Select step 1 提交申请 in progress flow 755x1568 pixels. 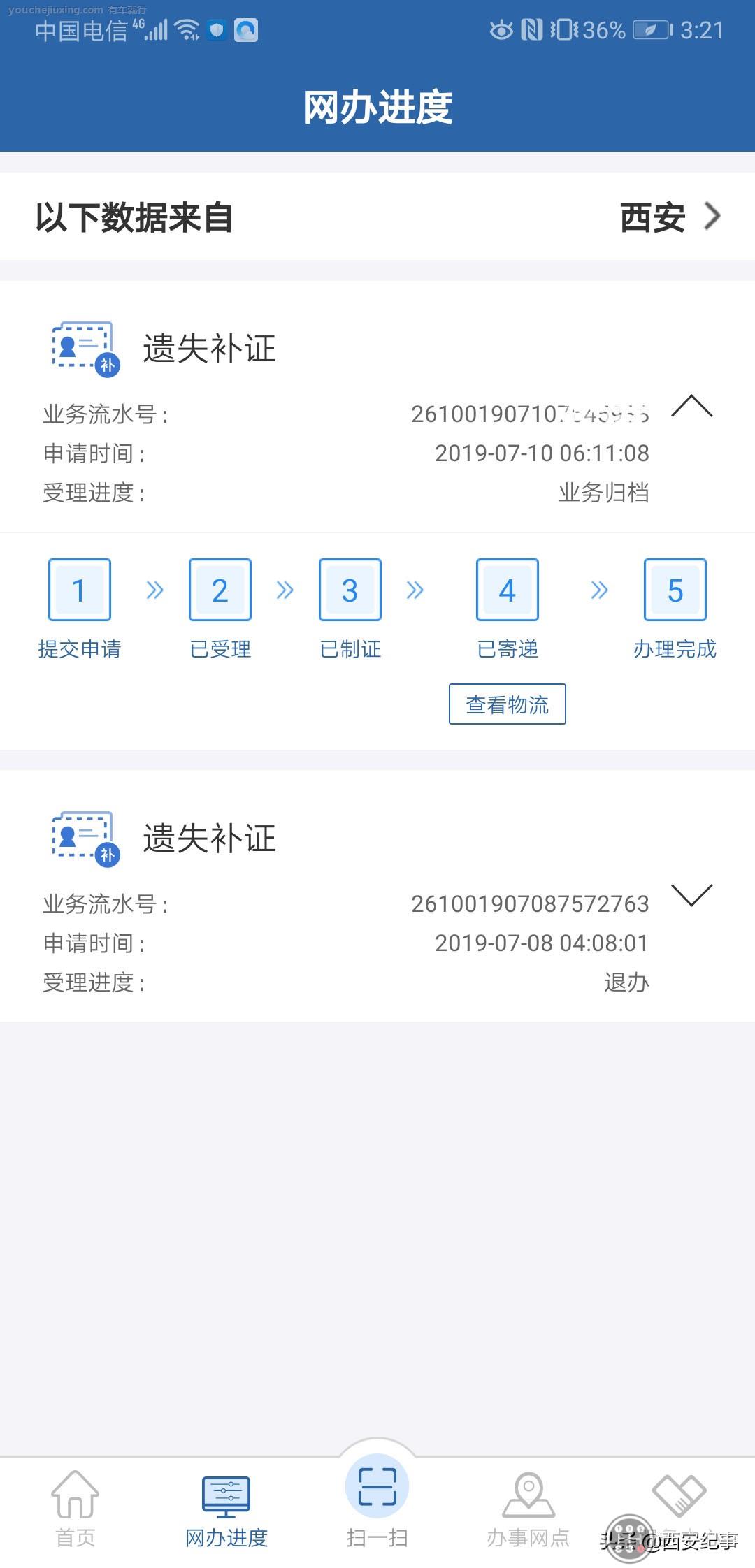tap(79, 589)
